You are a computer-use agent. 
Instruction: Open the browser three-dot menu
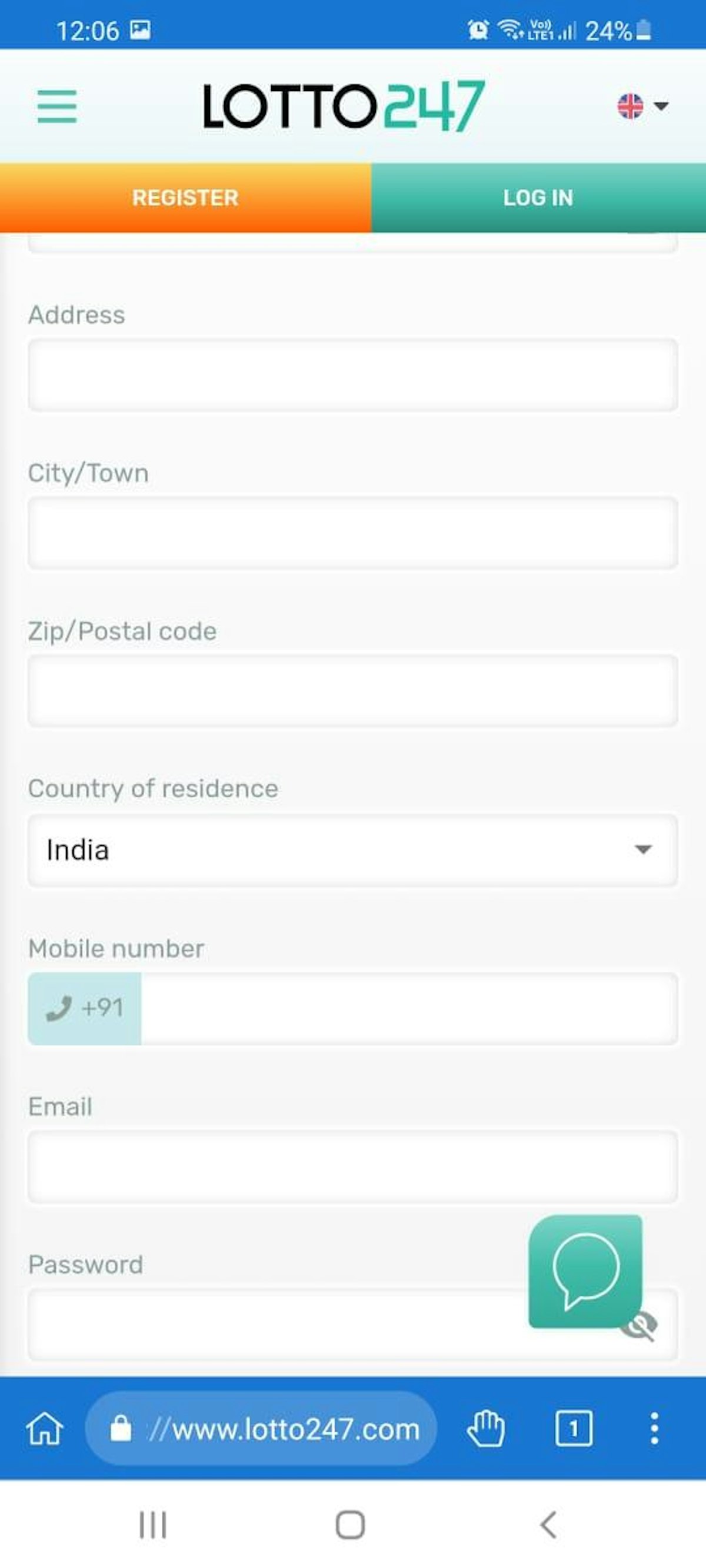(x=654, y=1428)
